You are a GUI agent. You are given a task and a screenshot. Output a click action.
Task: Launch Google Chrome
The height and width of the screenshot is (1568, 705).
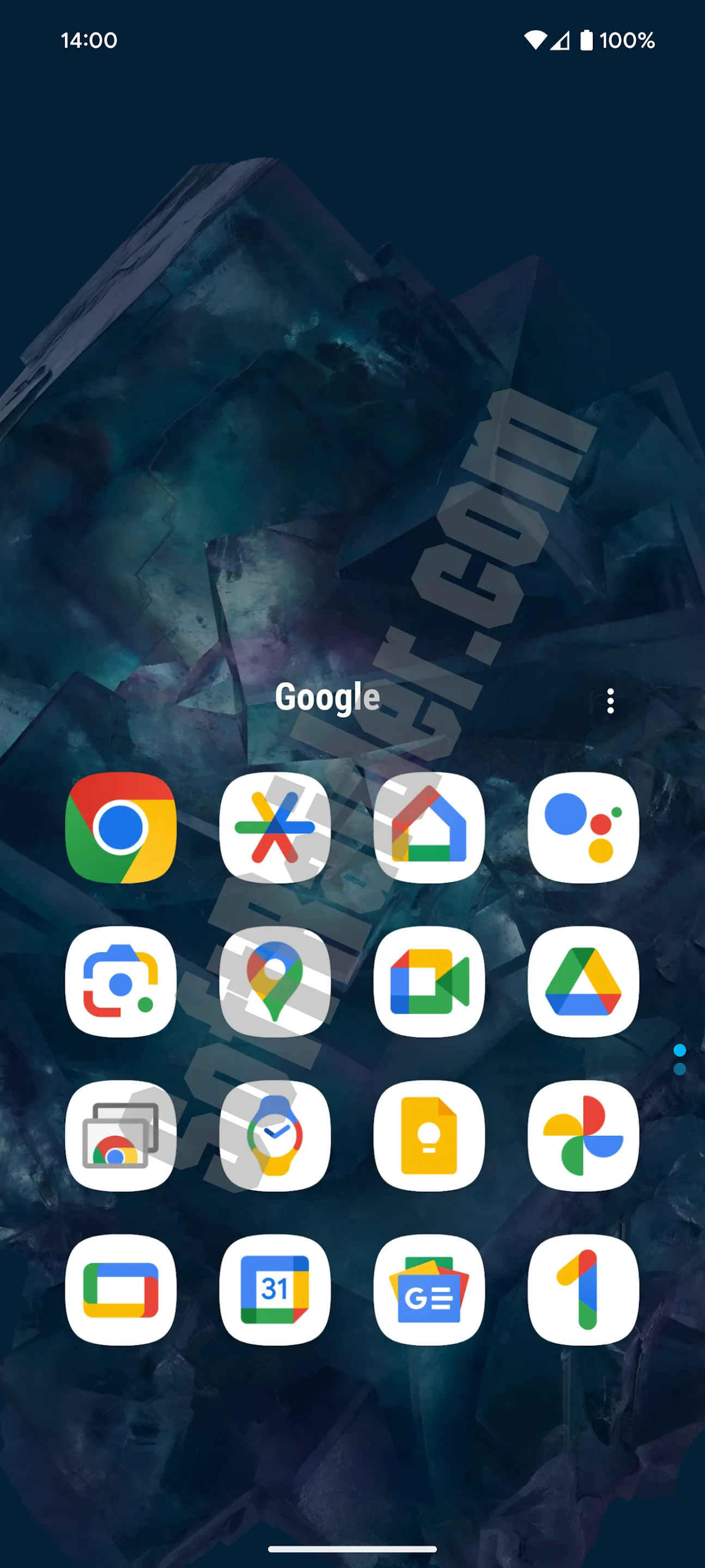pyautogui.click(x=120, y=827)
